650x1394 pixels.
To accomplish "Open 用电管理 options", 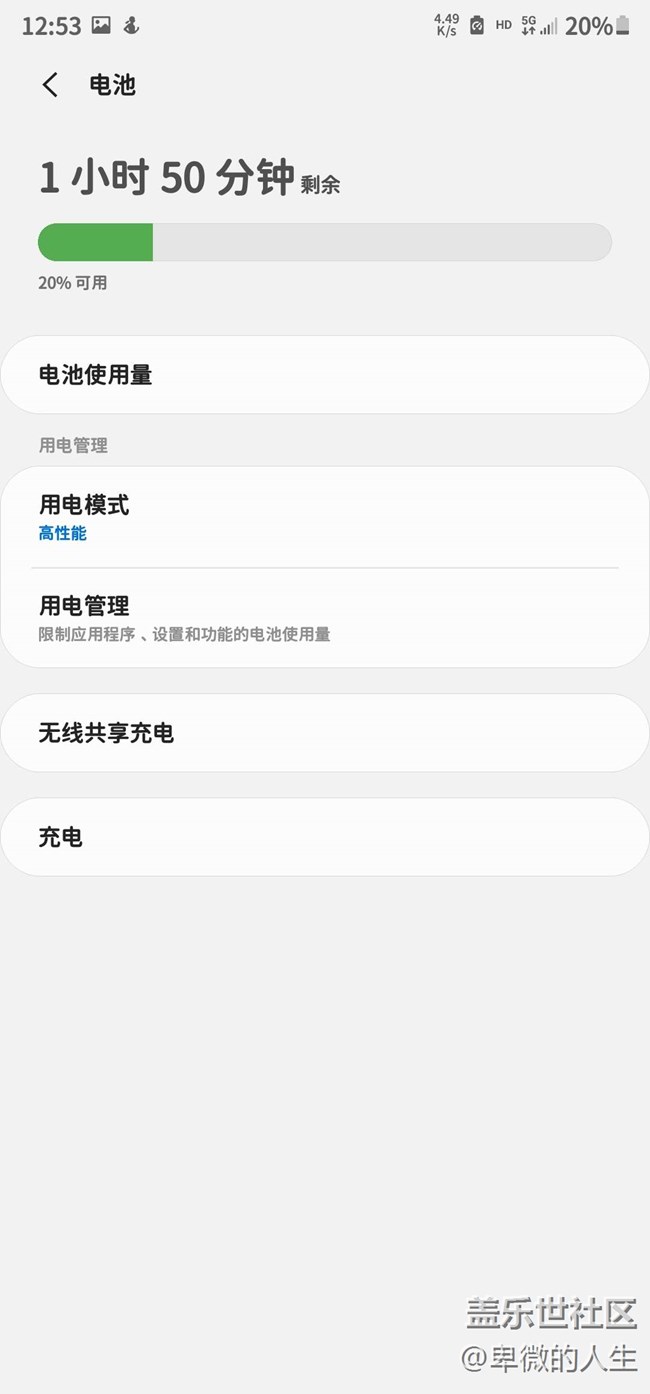I will 325,618.
